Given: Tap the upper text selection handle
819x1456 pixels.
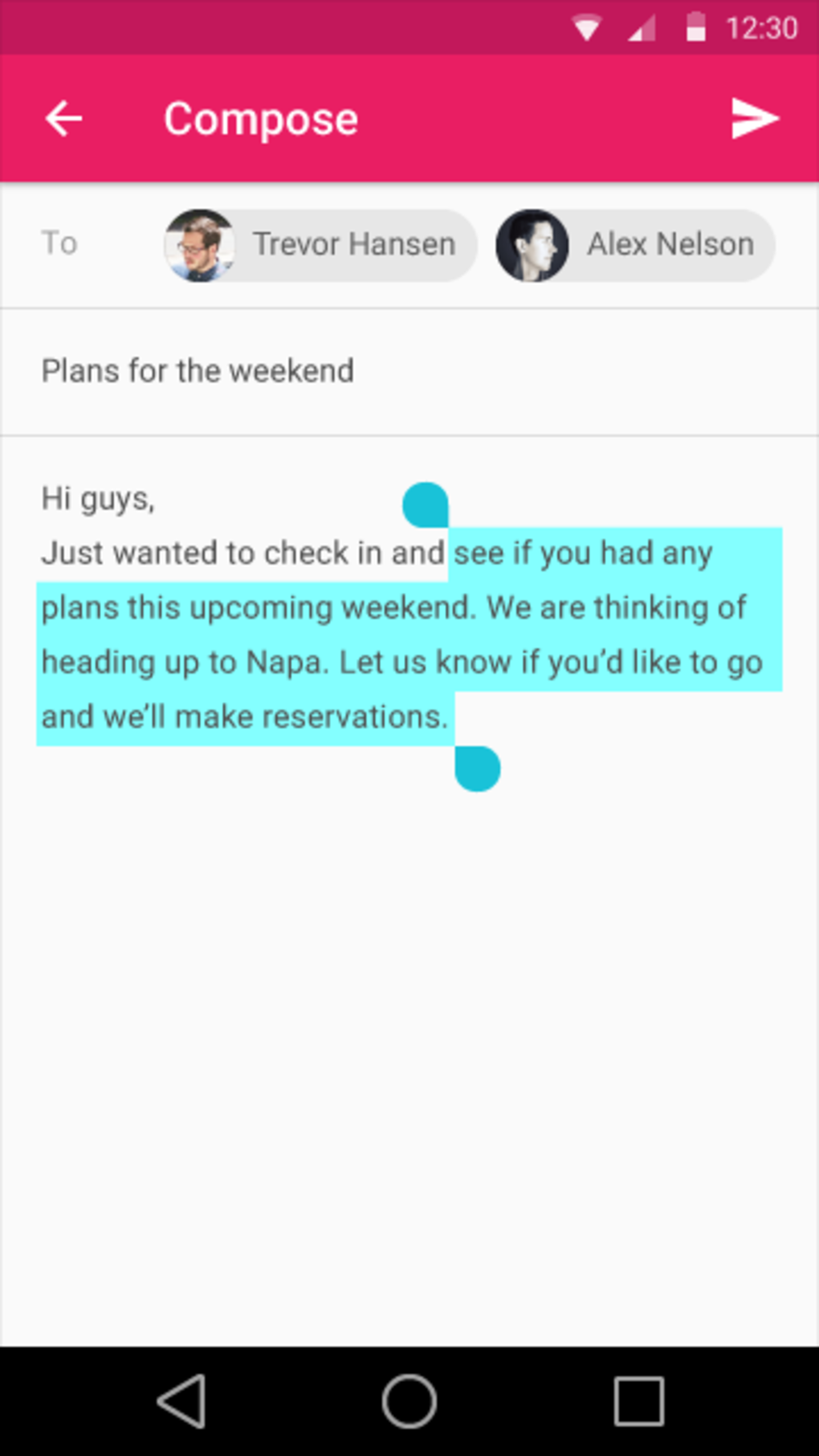Looking at the screenshot, I should pyautogui.click(x=426, y=505).
